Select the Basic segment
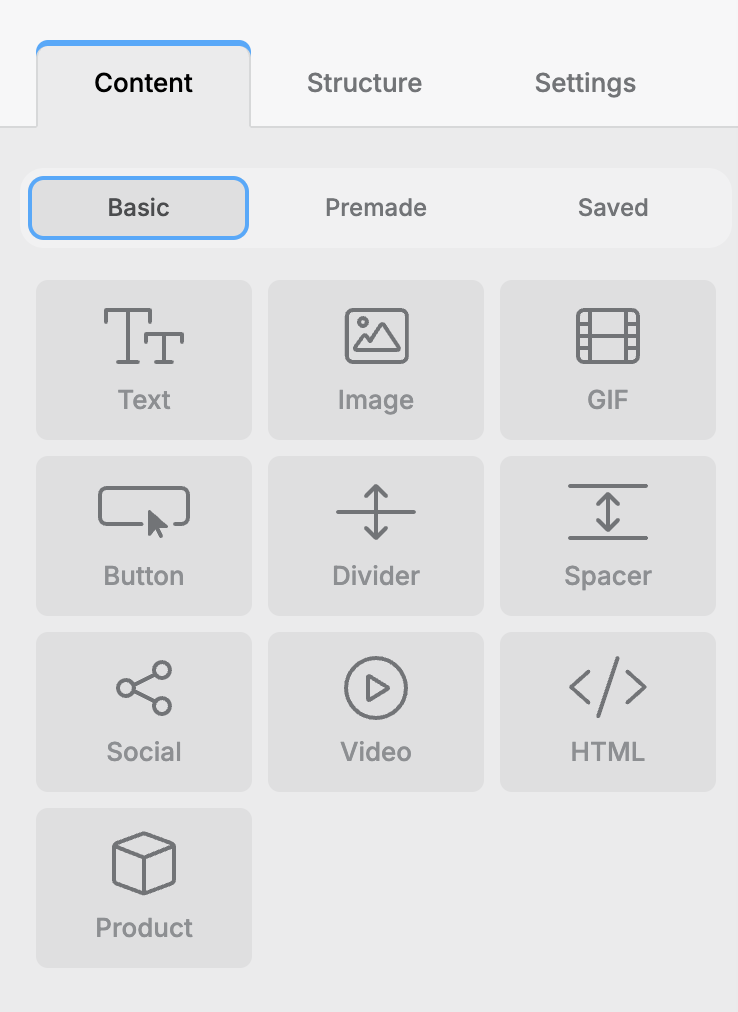 tap(139, 208)
